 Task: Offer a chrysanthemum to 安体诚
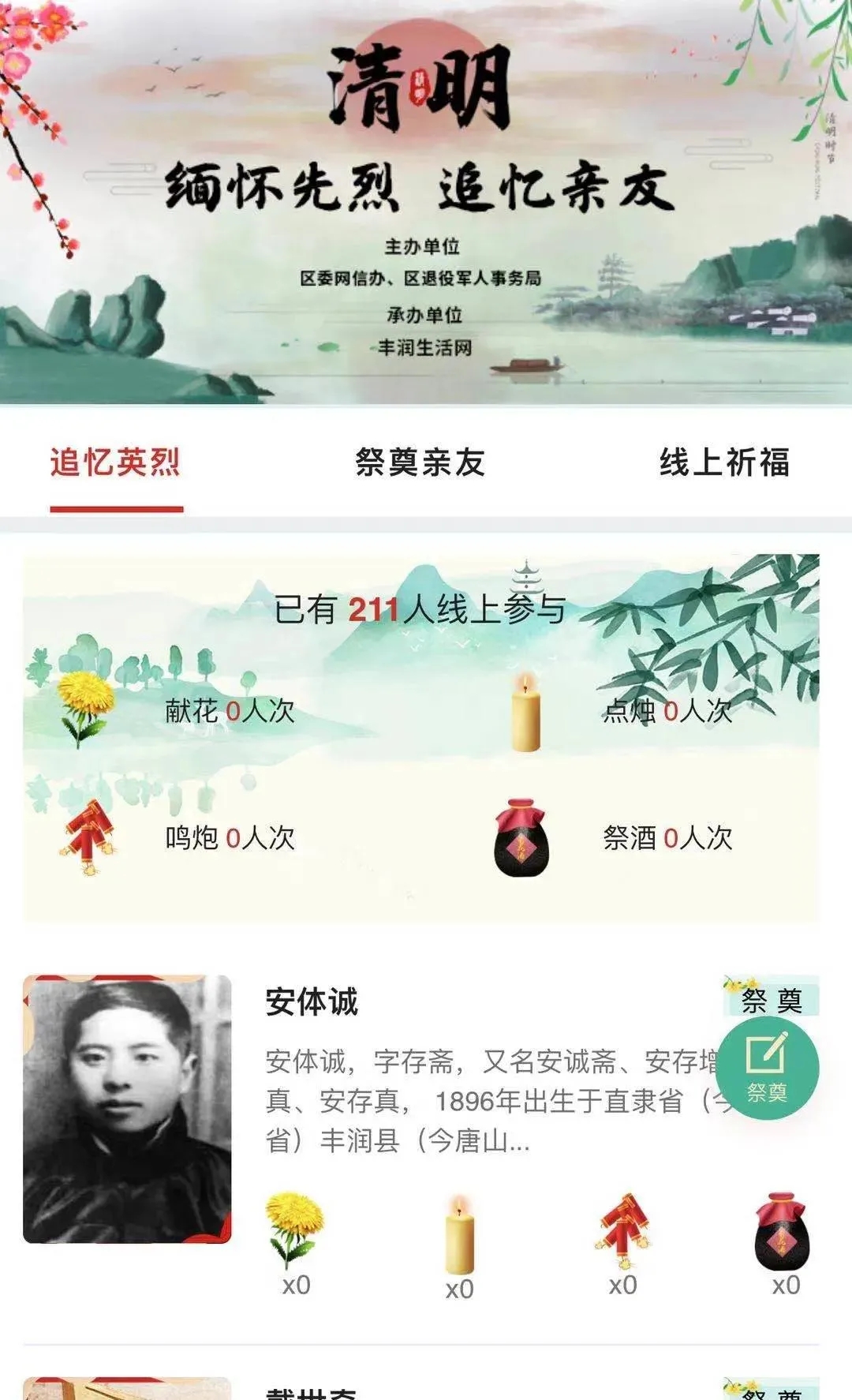[x=295, y=1231]
